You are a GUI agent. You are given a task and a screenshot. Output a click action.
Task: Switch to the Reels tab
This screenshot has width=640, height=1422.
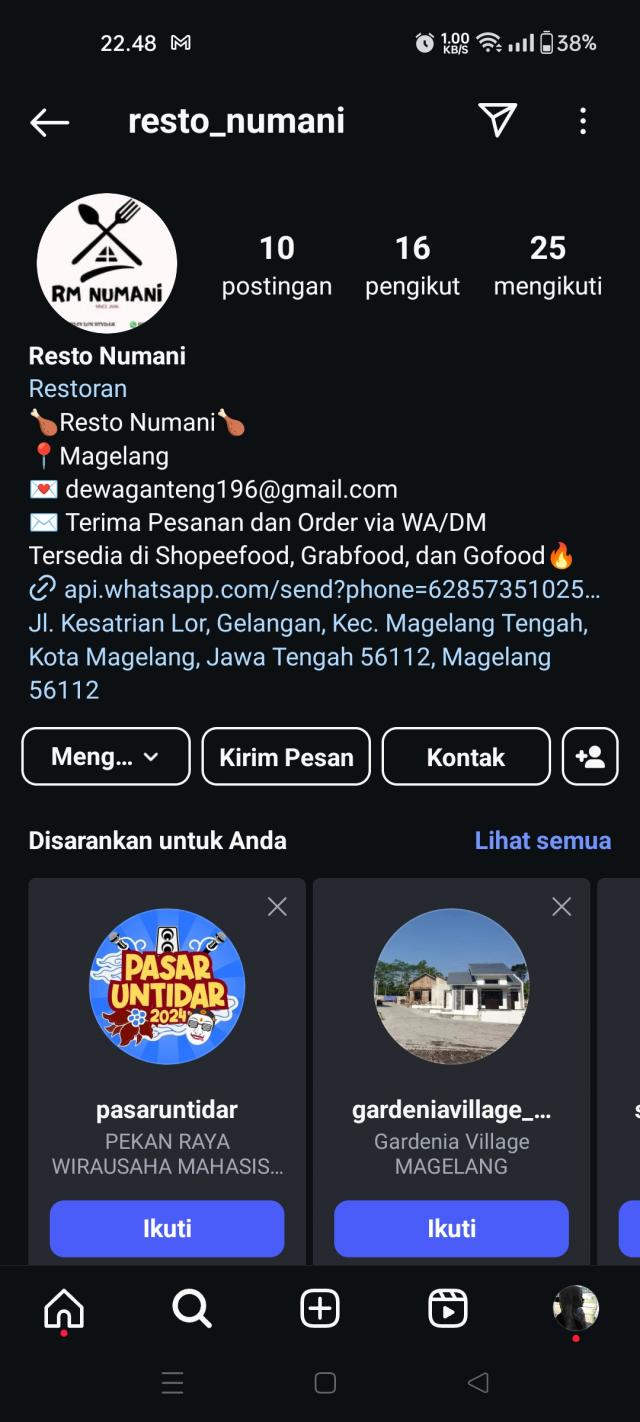448,1308
